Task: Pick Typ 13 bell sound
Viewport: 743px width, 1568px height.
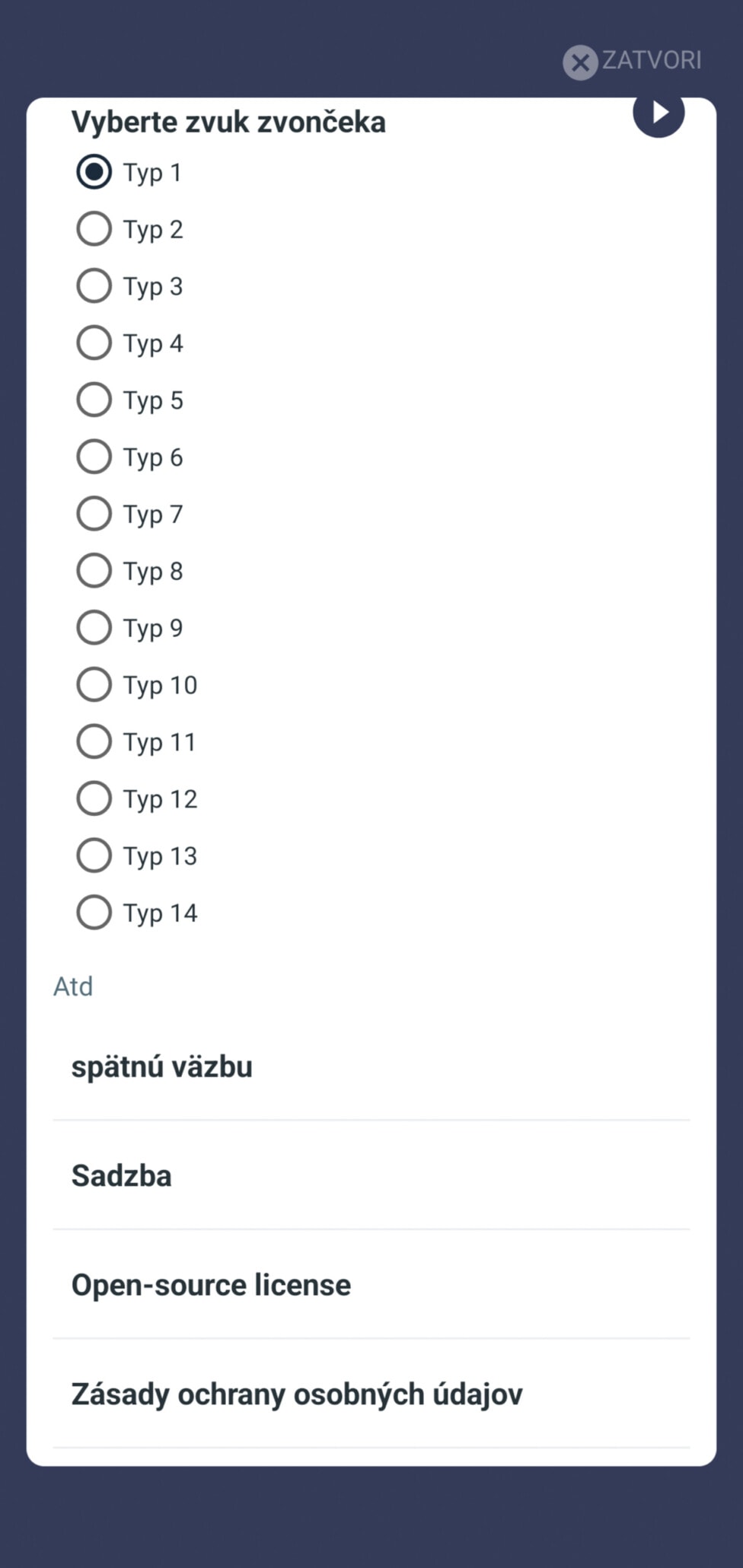Action: coord(137,856)
